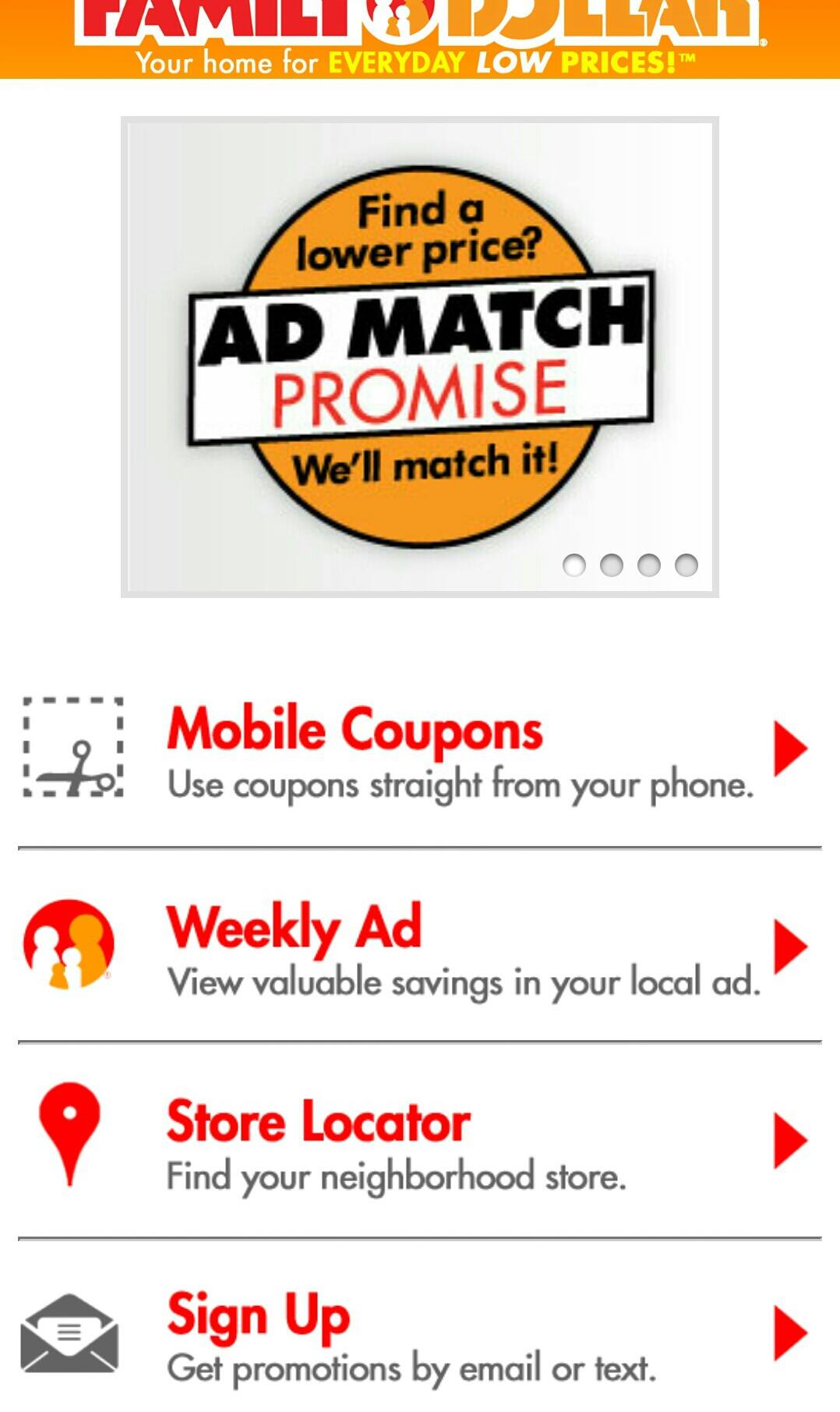
Task: Jump to the last banner slide dot
Action: [x=686, y=565]
